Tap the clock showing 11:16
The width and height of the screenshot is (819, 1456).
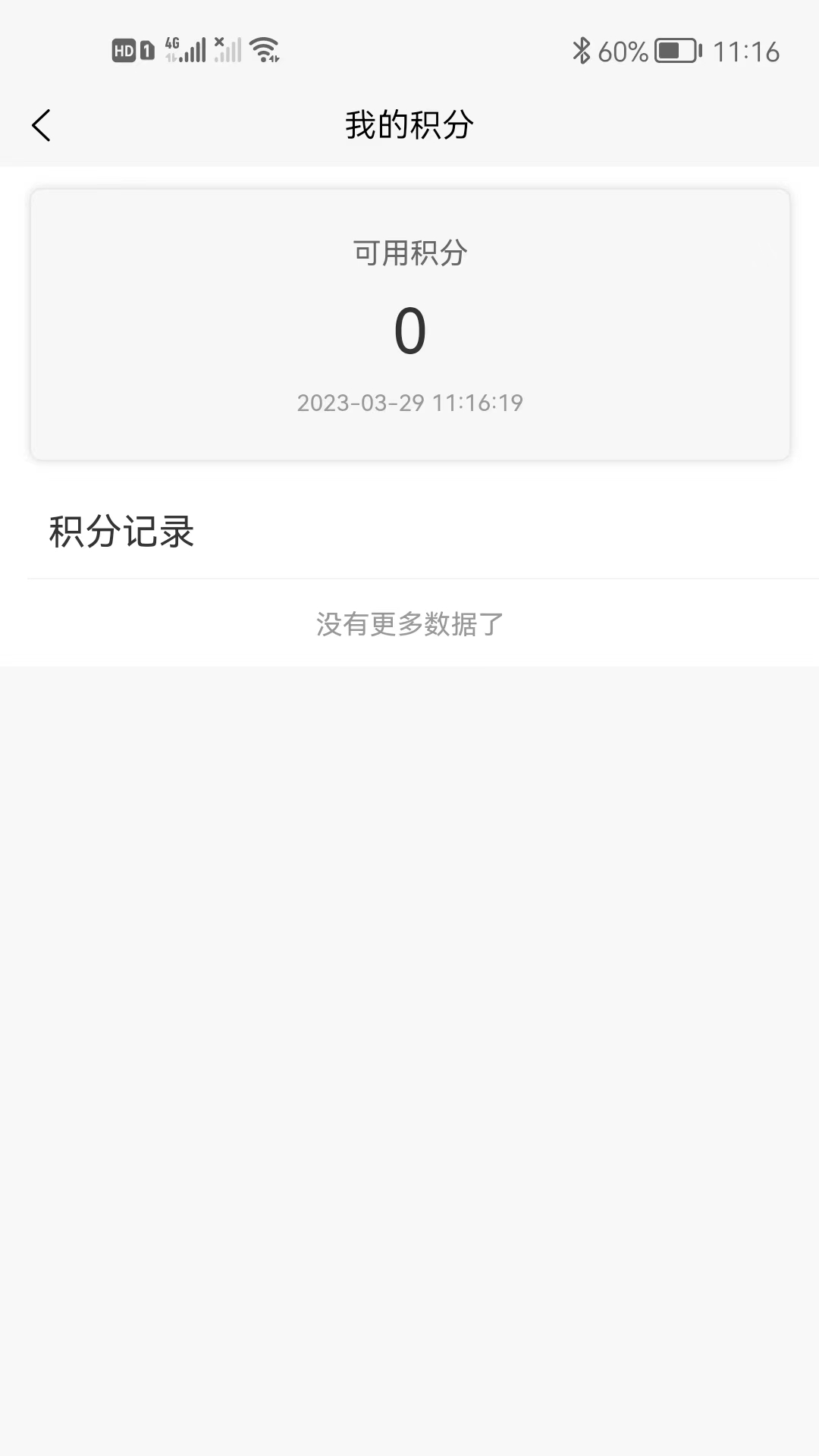748,52
